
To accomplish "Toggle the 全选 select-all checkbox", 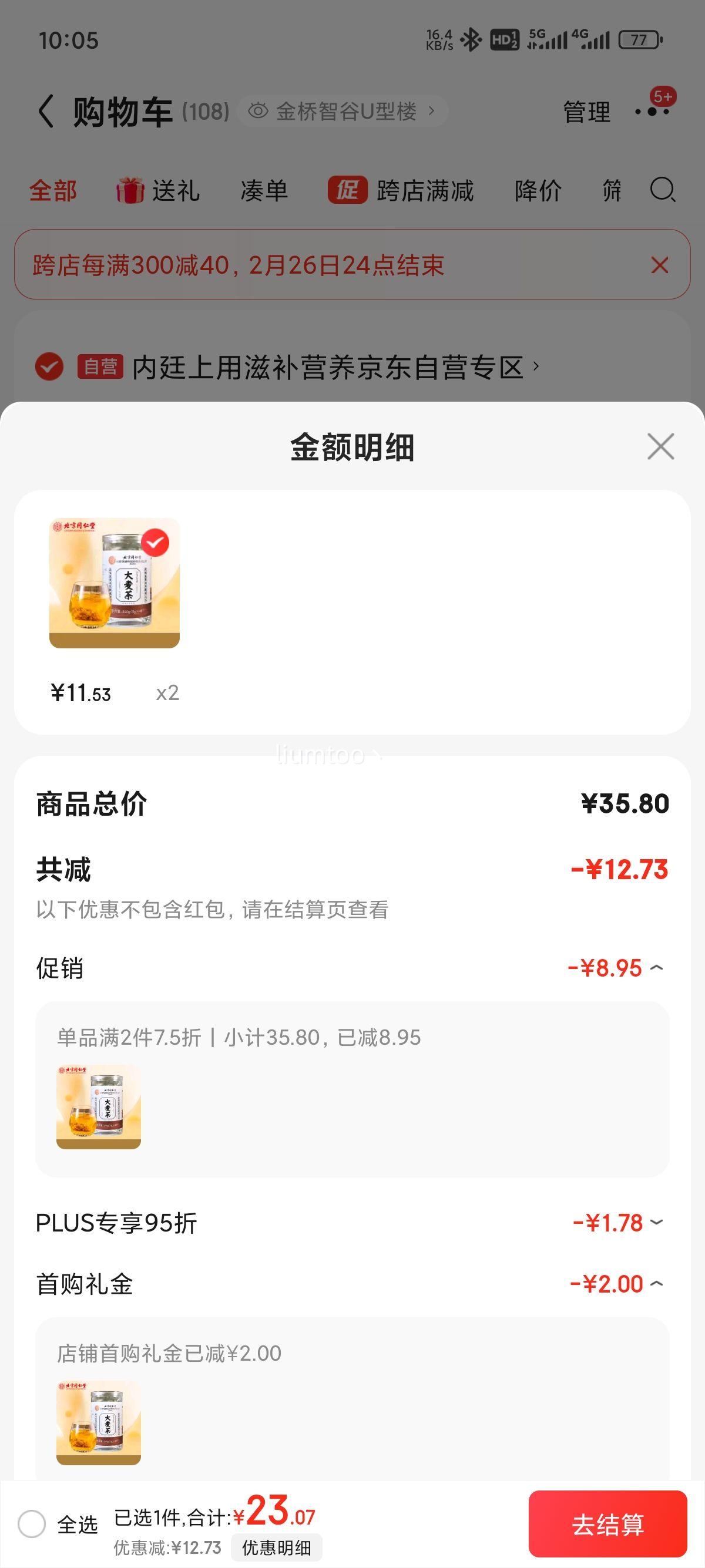I will (32, 1523).
